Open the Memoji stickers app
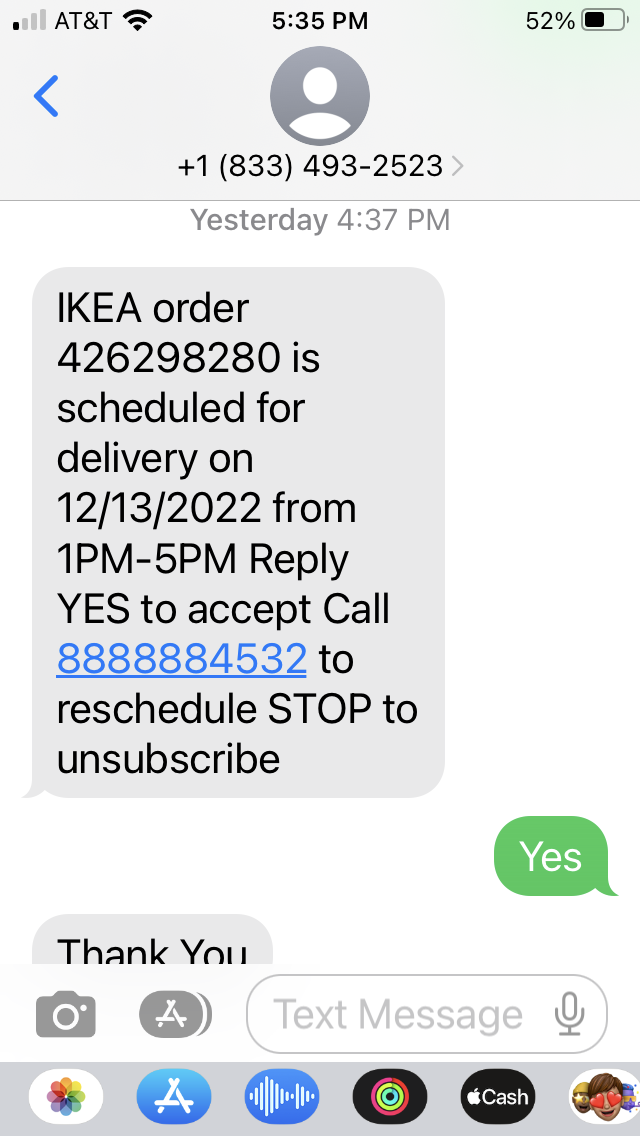The height and width of the screenshot is (1136, 640). (x=603, y=1097)
